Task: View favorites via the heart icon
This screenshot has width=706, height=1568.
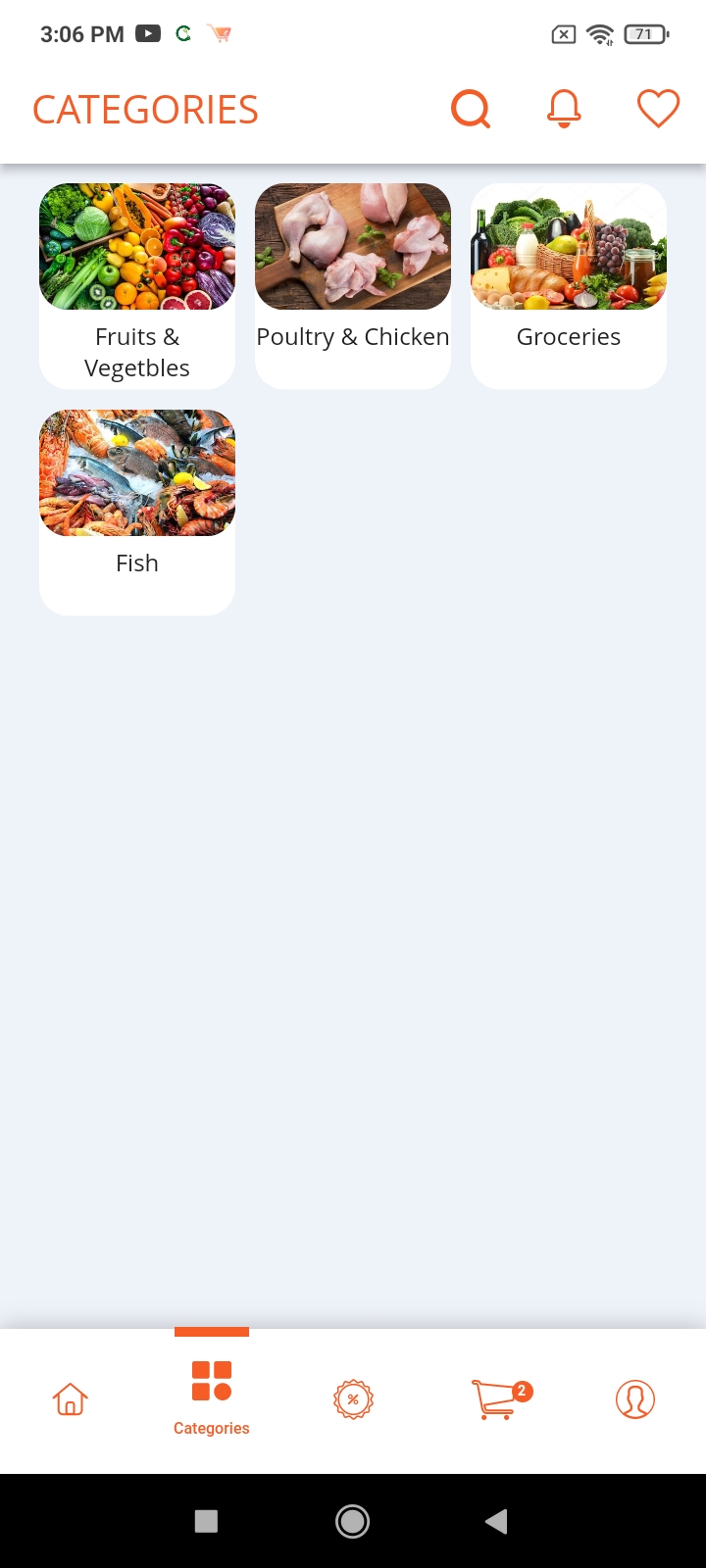Action: [x=658, y=109]
